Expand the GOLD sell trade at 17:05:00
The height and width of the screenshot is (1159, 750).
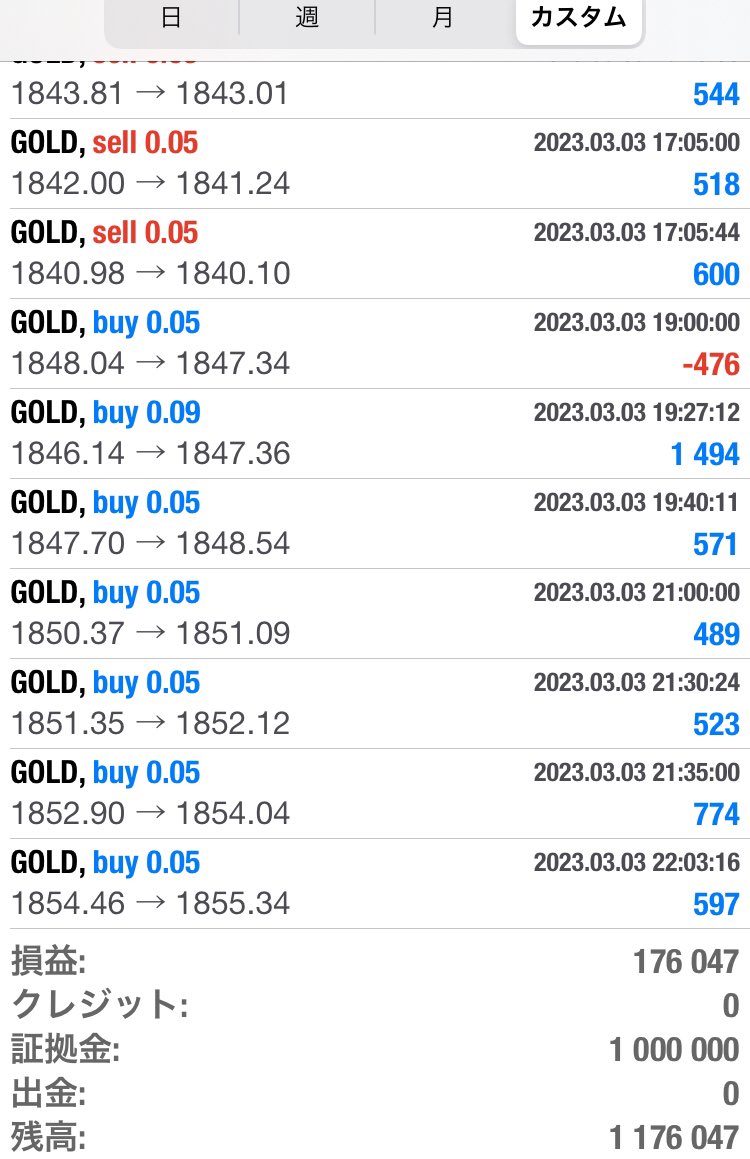(375, 164)
